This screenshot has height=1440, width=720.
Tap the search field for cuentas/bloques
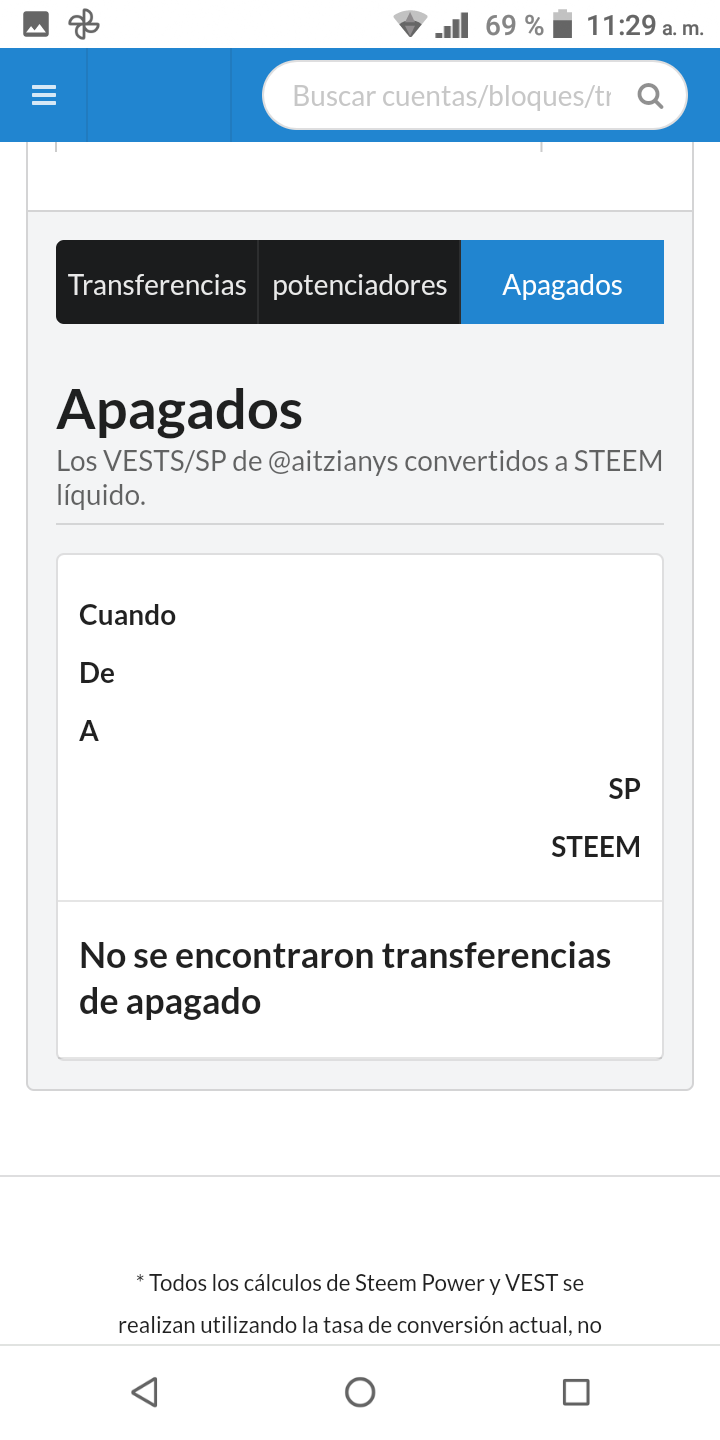pos(450,96)
